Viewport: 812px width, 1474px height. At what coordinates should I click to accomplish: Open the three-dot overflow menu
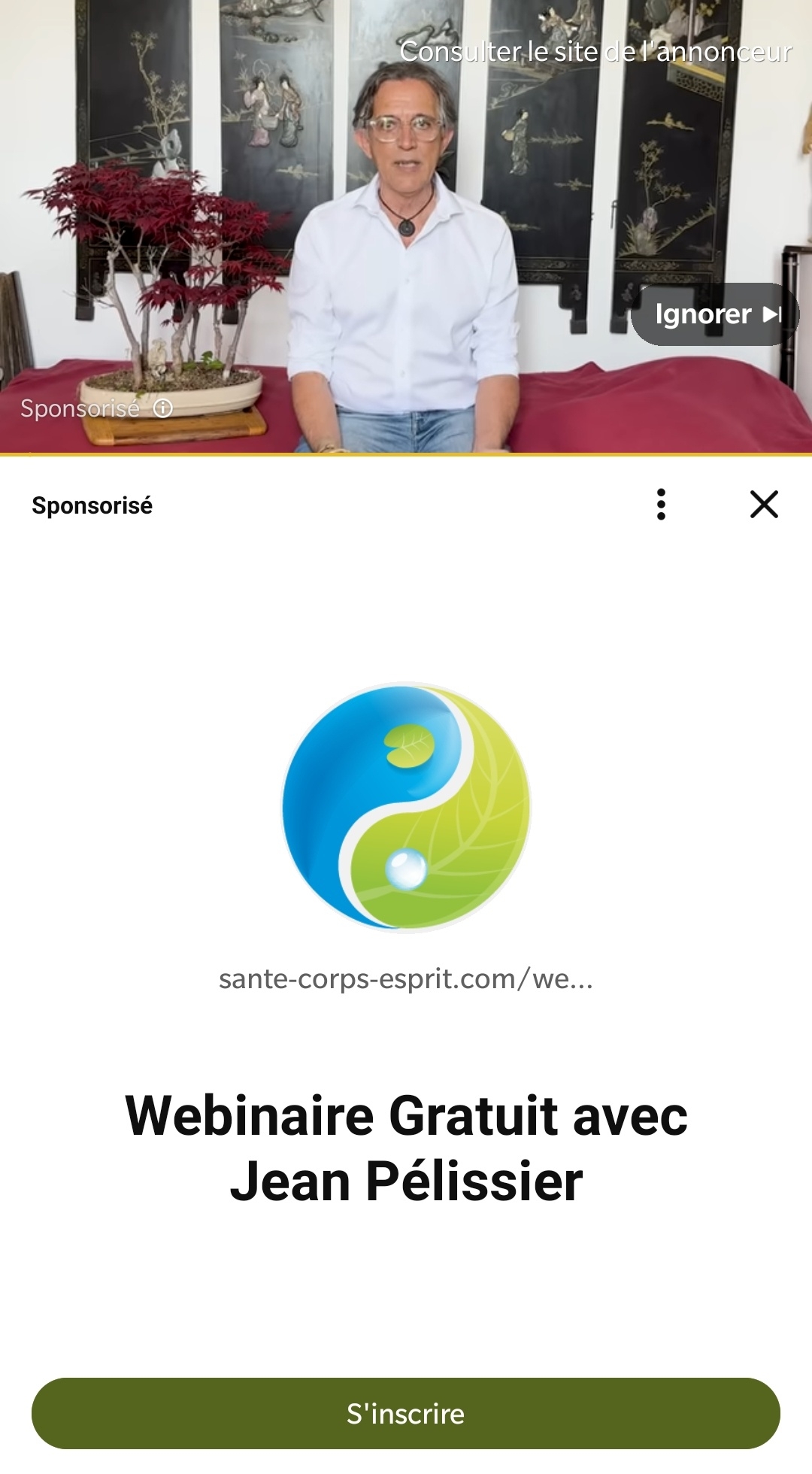[661, 505]
